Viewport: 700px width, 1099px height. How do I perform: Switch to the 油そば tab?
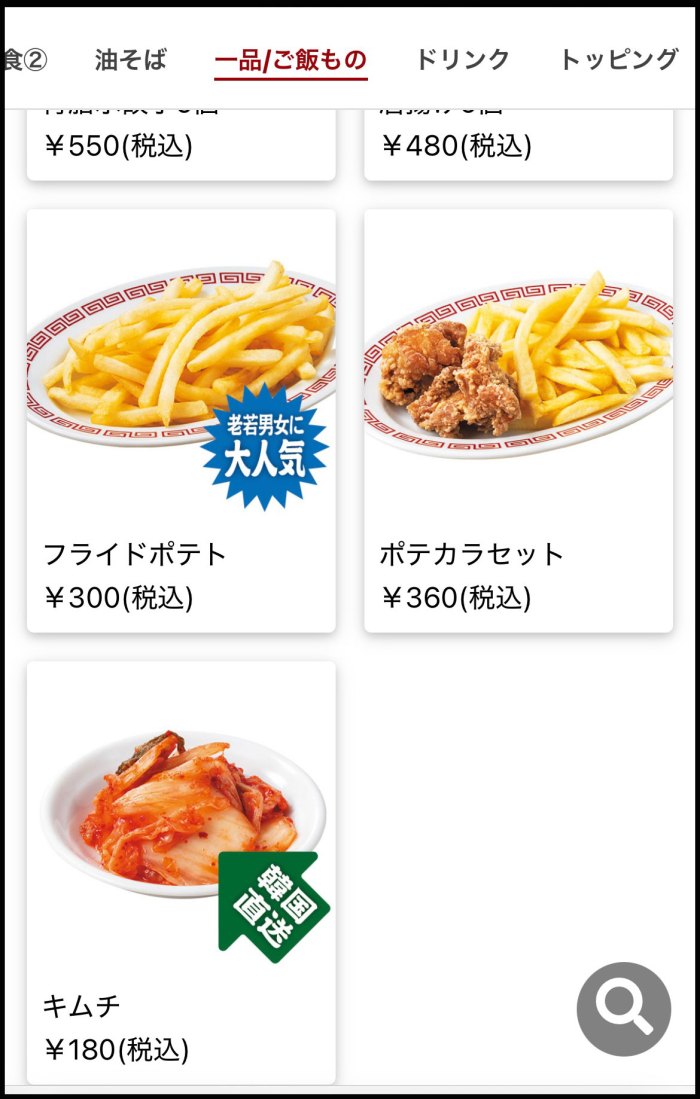(131, 60)
